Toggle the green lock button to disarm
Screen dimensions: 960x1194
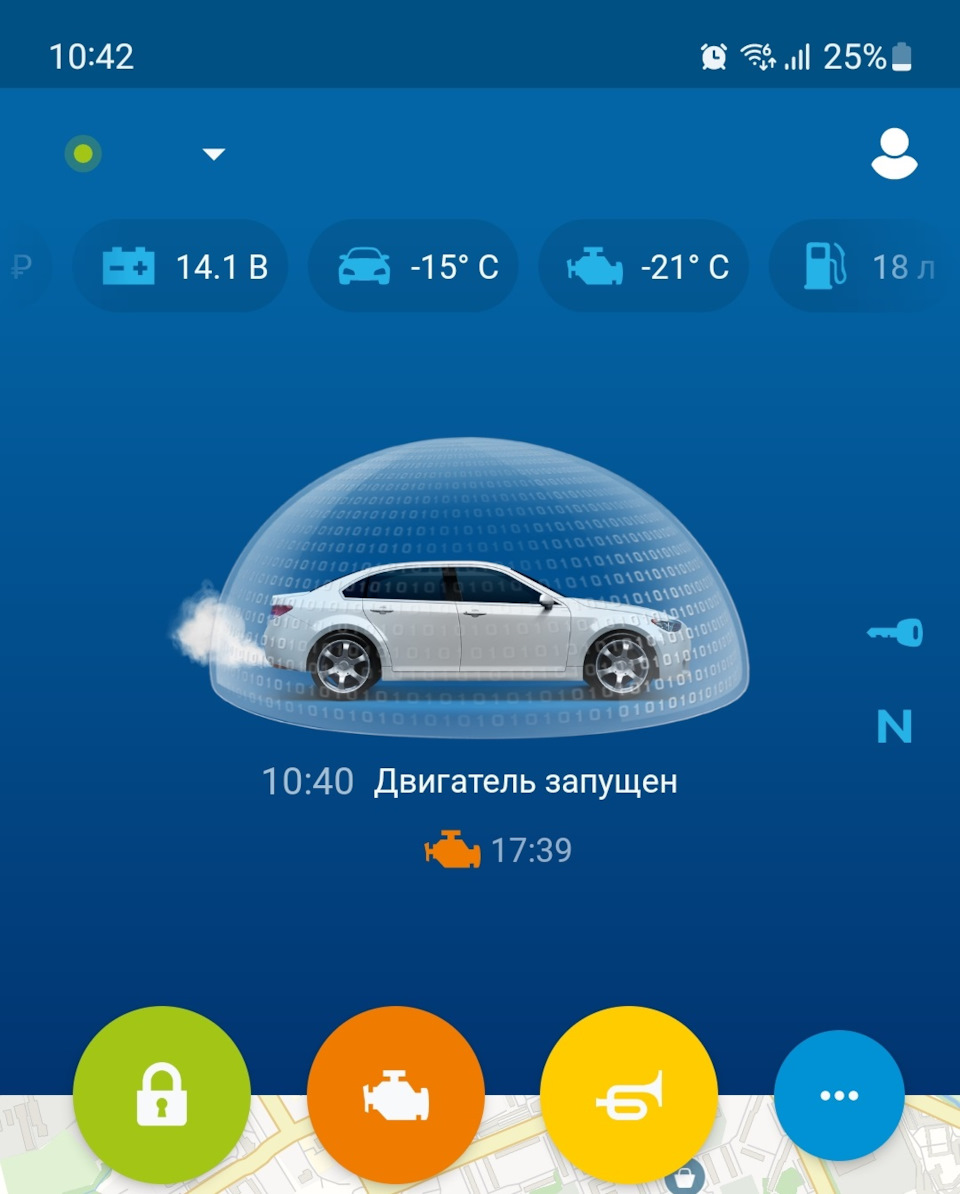[x=162, y=1097]
